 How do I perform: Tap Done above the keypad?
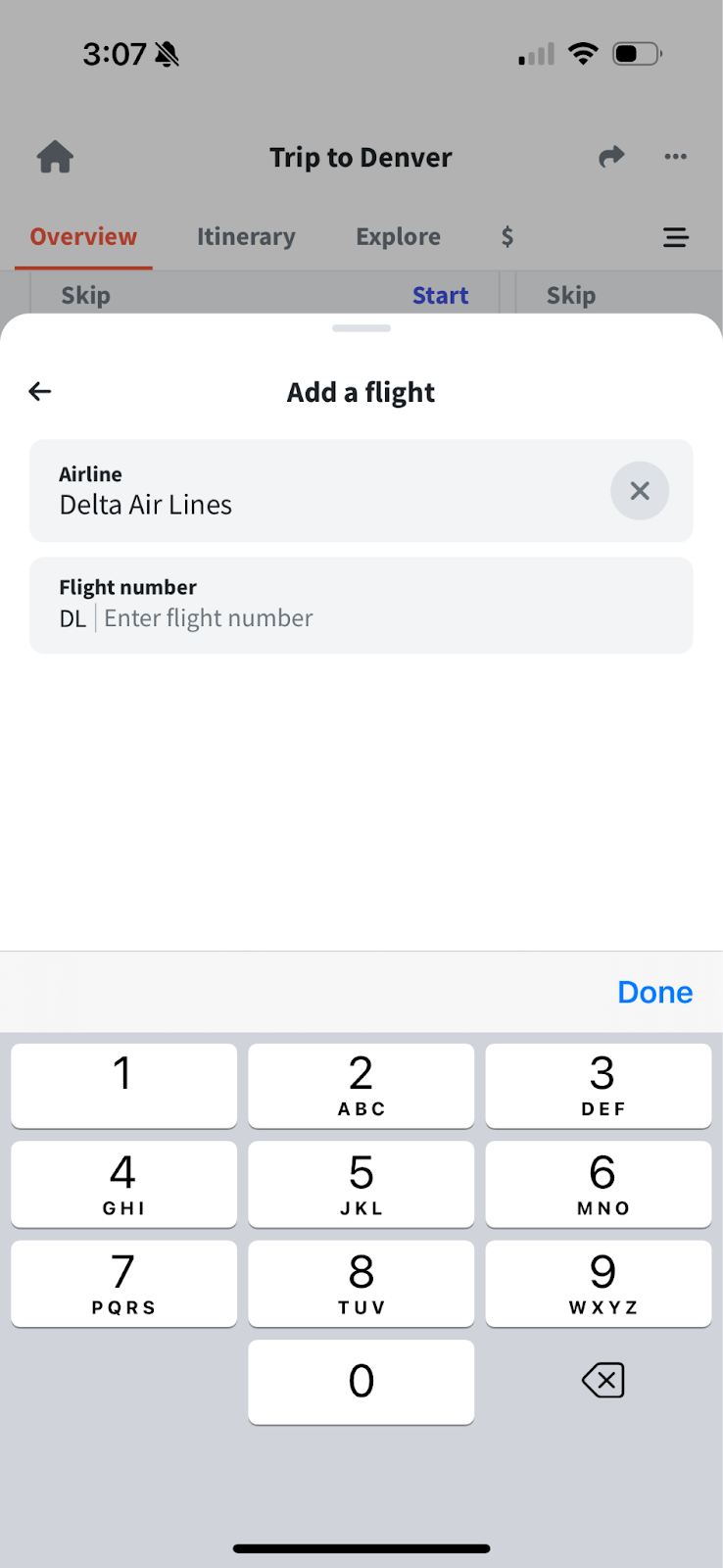click(654, 992)
